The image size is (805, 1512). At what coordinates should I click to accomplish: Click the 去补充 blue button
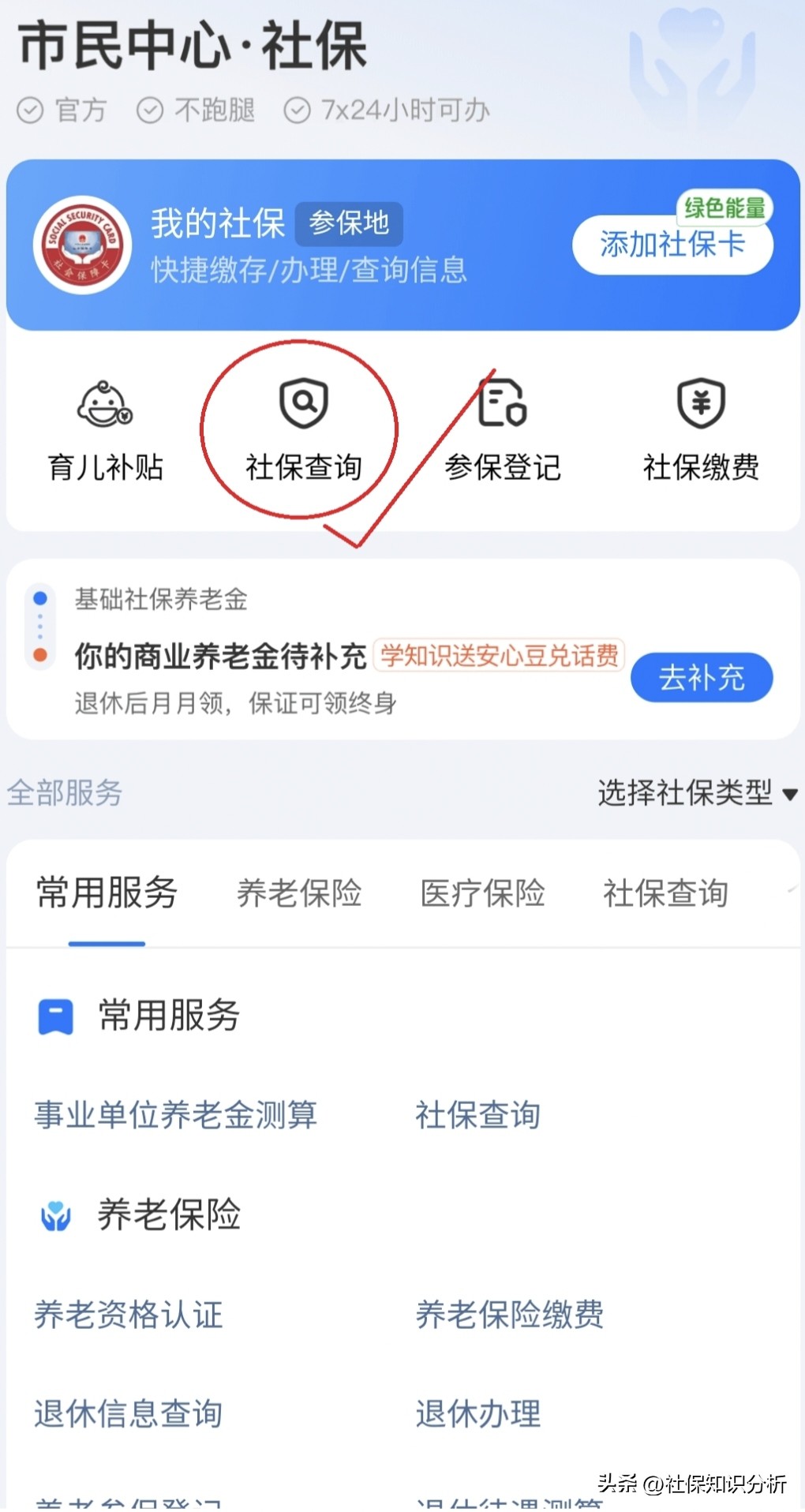click(x=701, y=677)
